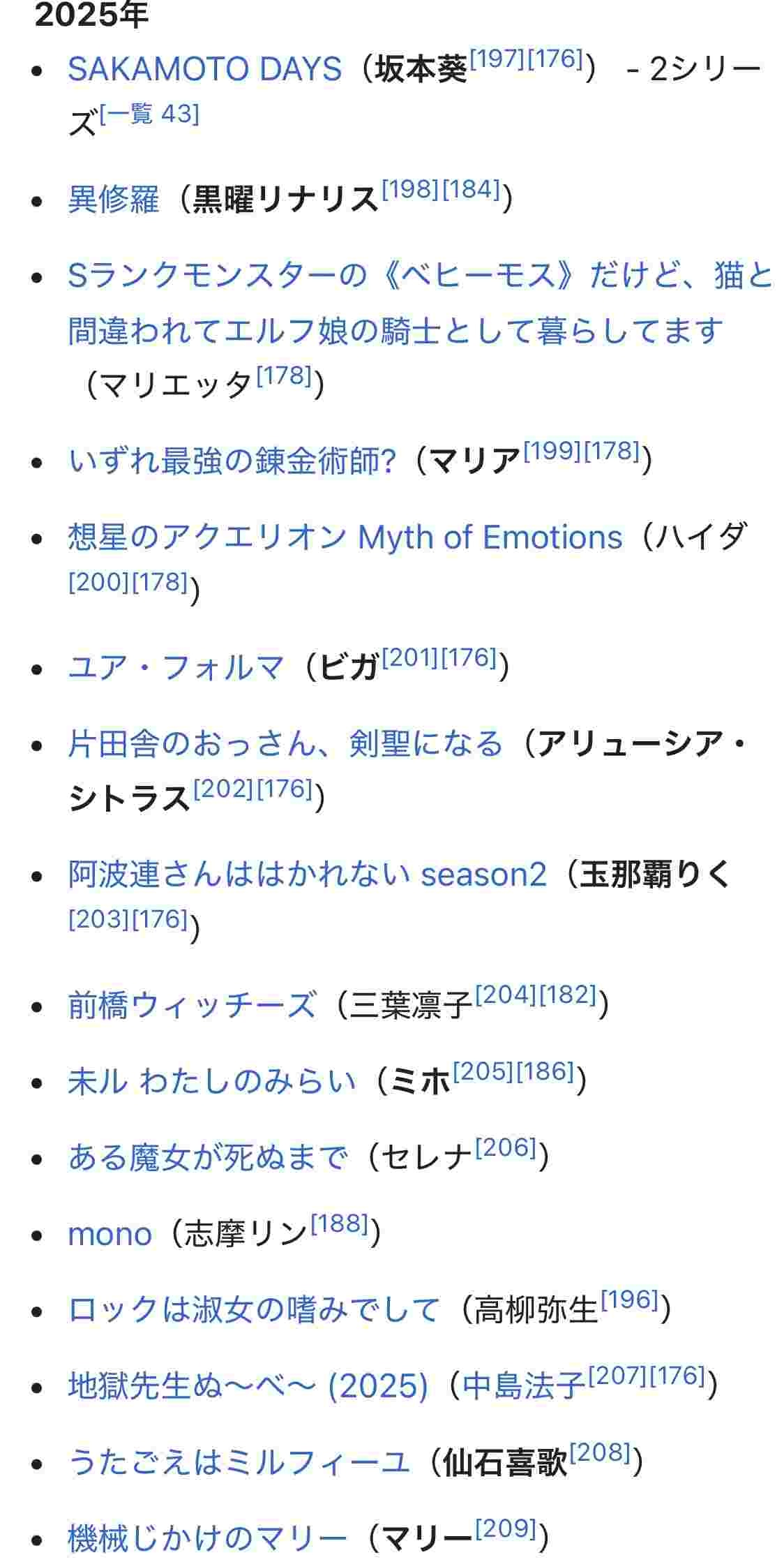Viewport: 784px width, 1562px height.
Task: Open the 未ル わたしのみらい link
Action: coord(212,1082)
